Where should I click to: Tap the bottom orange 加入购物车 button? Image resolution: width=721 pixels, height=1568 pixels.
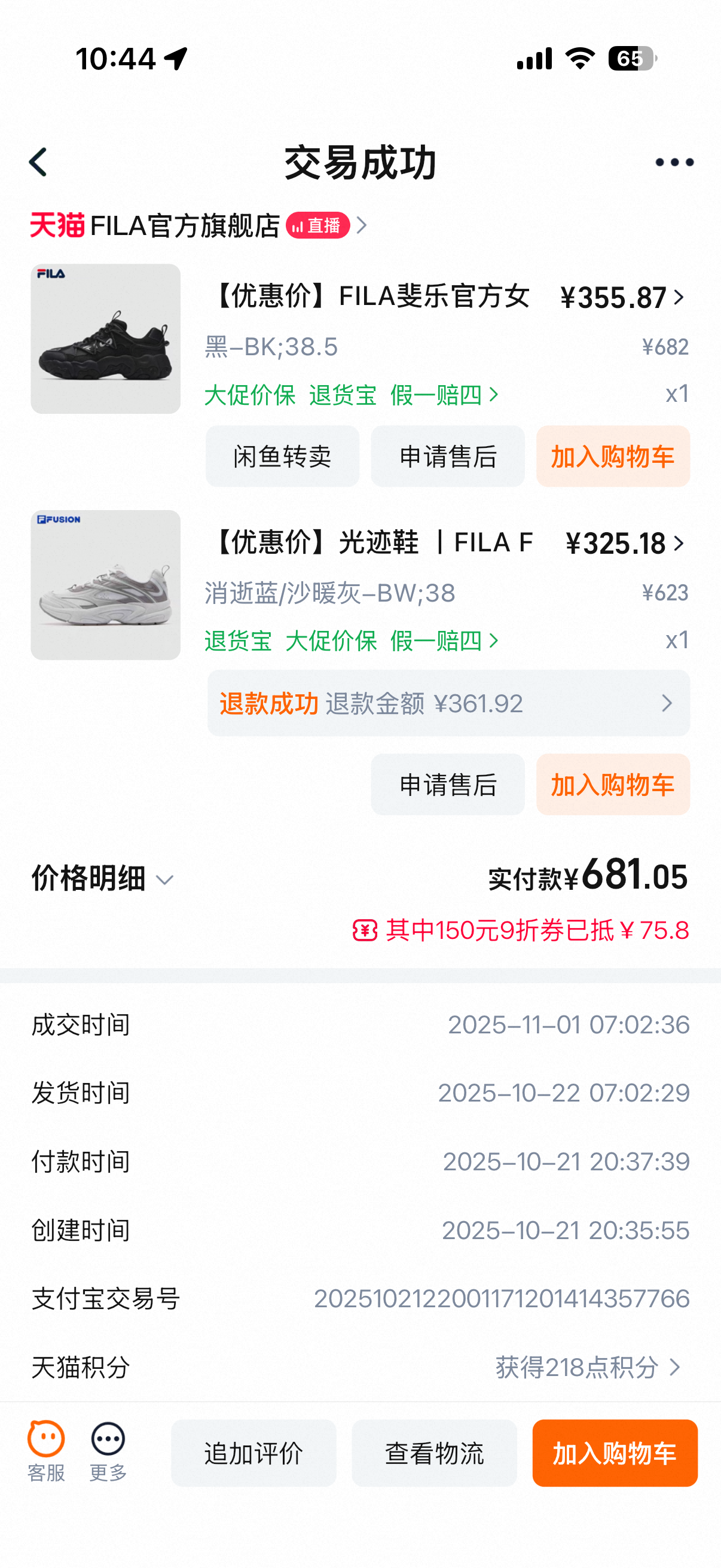click(615, 1454)
